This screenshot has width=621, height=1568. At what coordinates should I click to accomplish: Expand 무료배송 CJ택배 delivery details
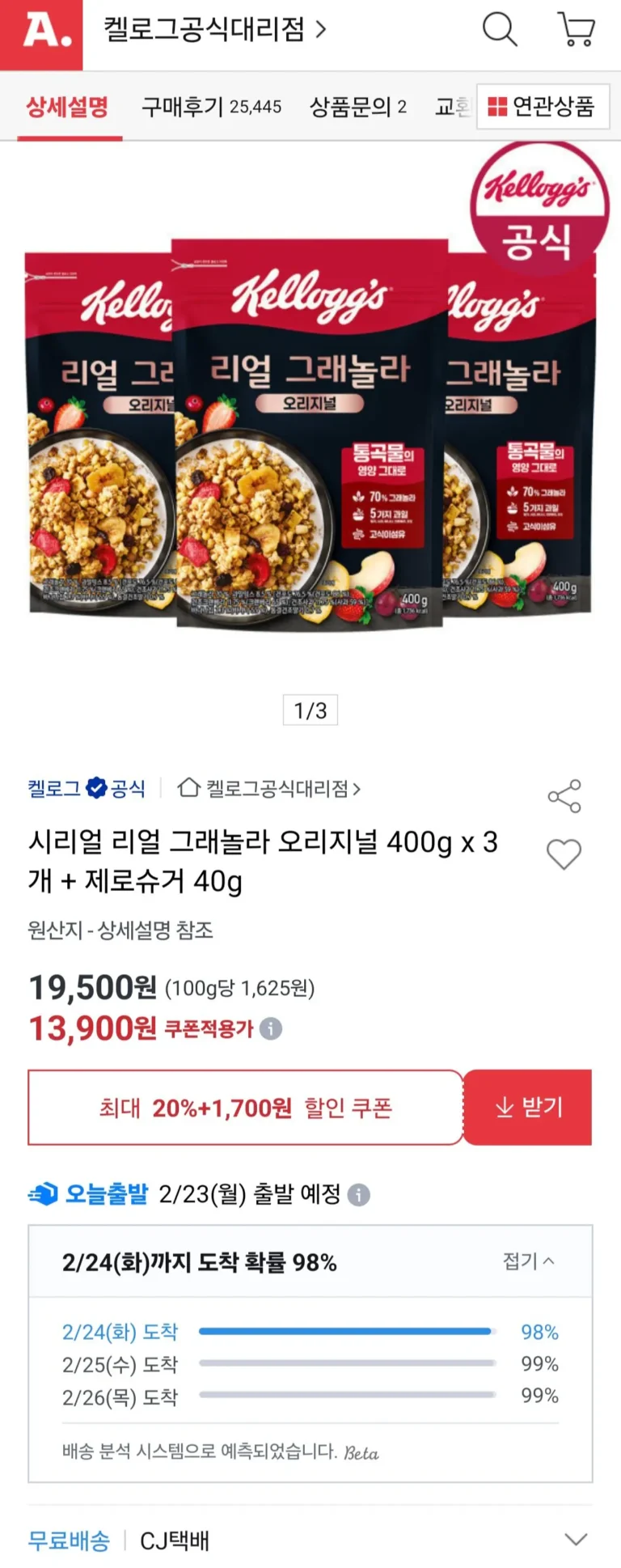(576, 1540)
